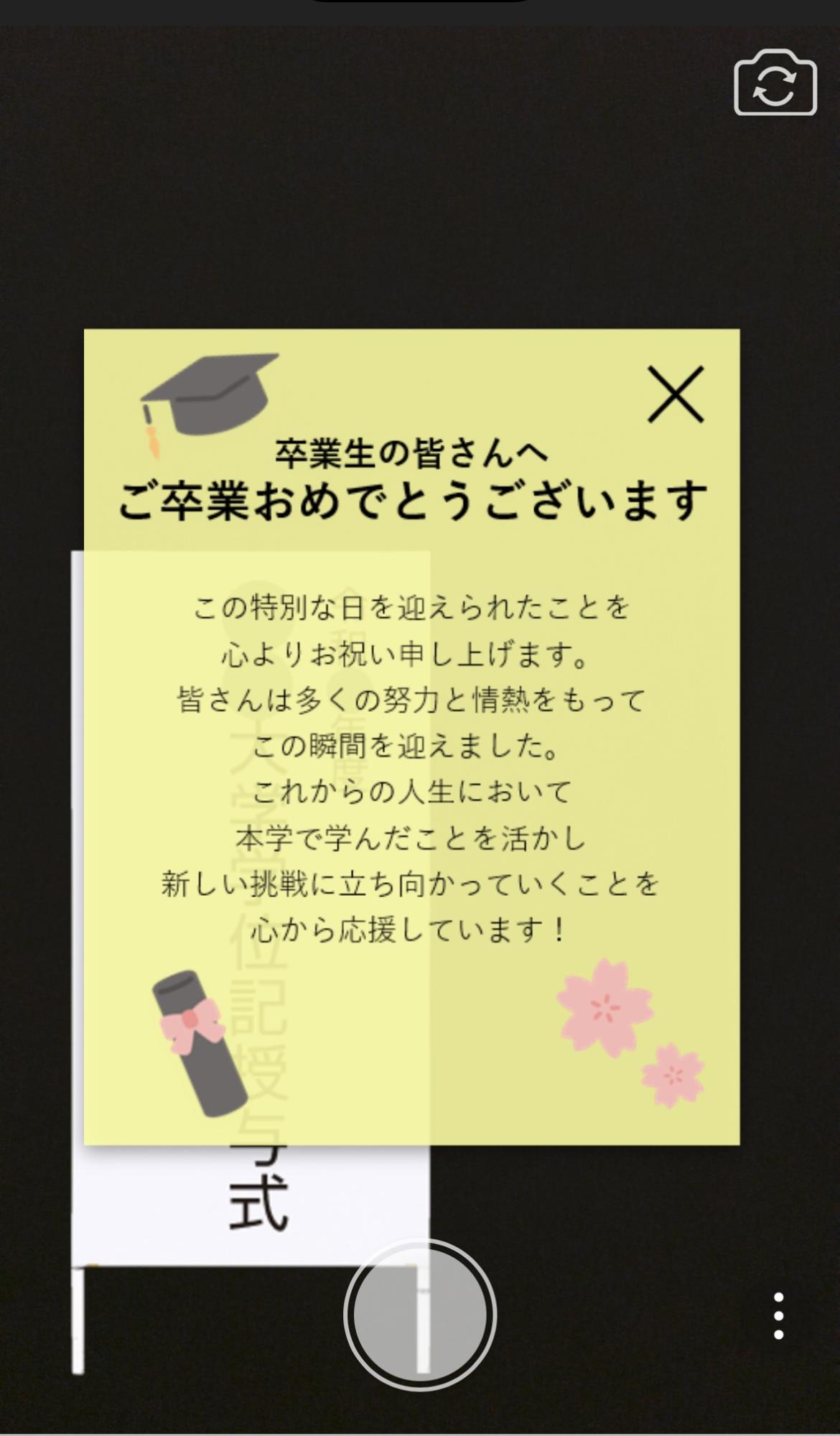Open the three-dot overflow menu
This screenshot has width=840, height=1436.
click(778, 1315)
